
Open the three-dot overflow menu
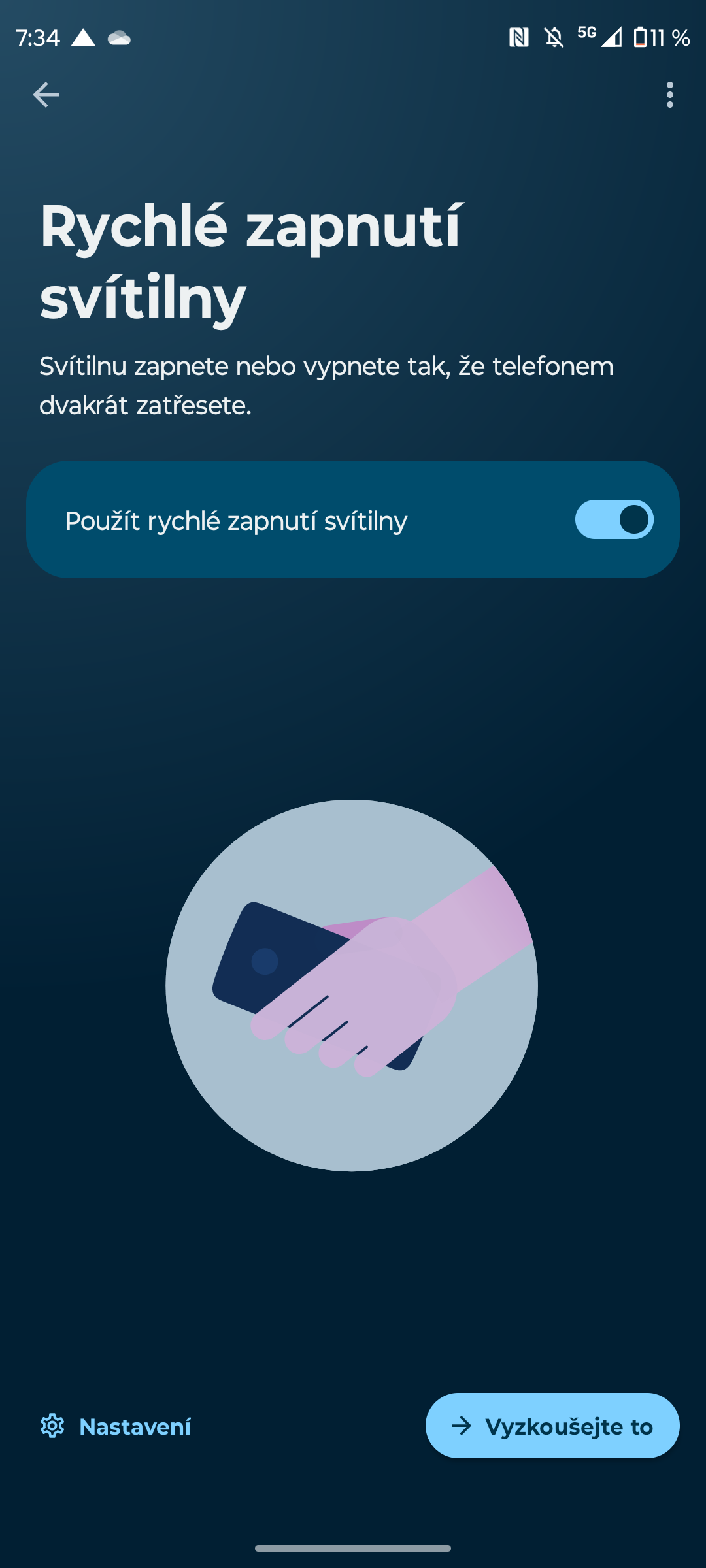coord(669,95)
